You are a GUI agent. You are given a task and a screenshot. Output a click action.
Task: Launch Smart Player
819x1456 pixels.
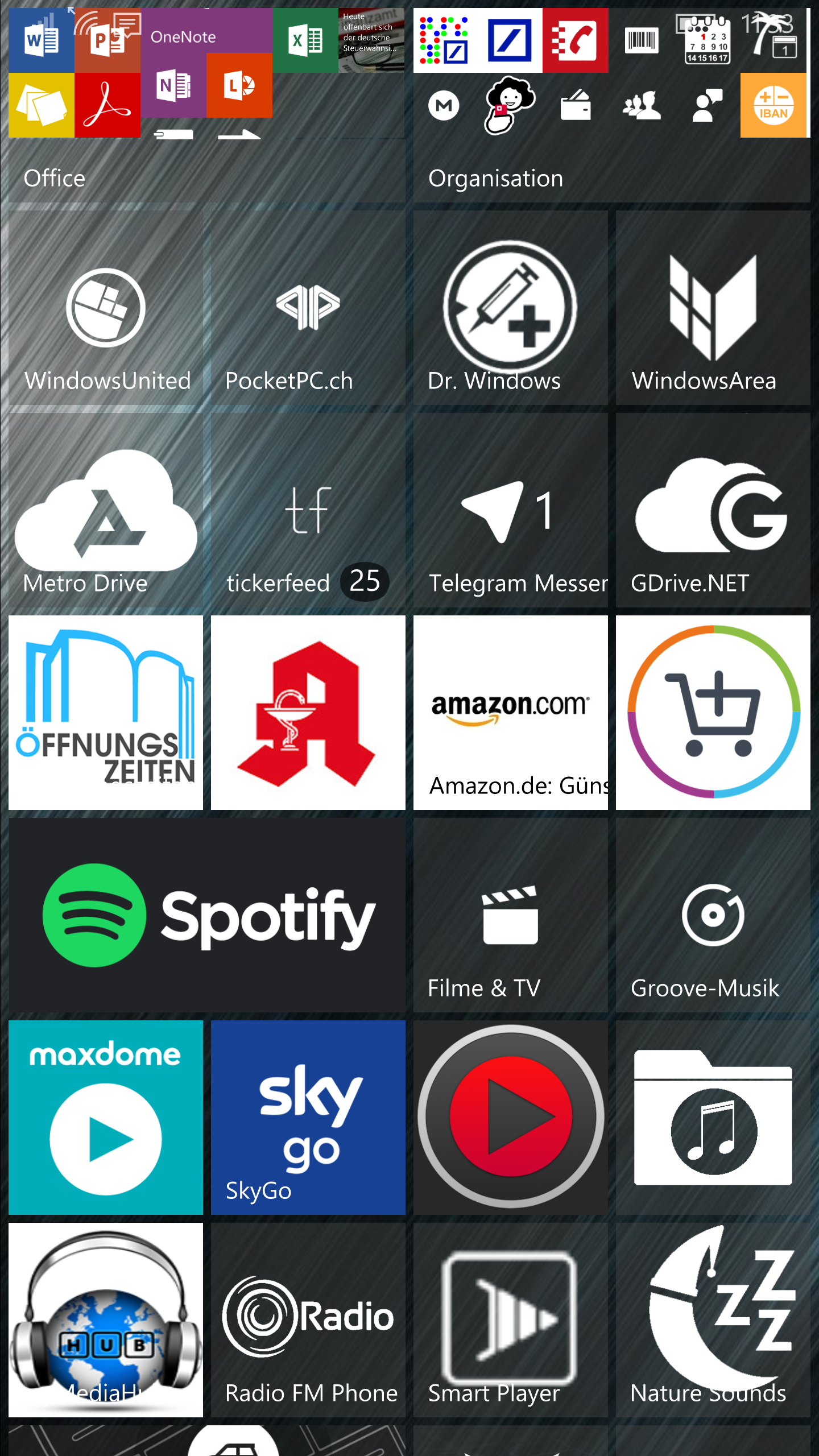point(511,1320)
